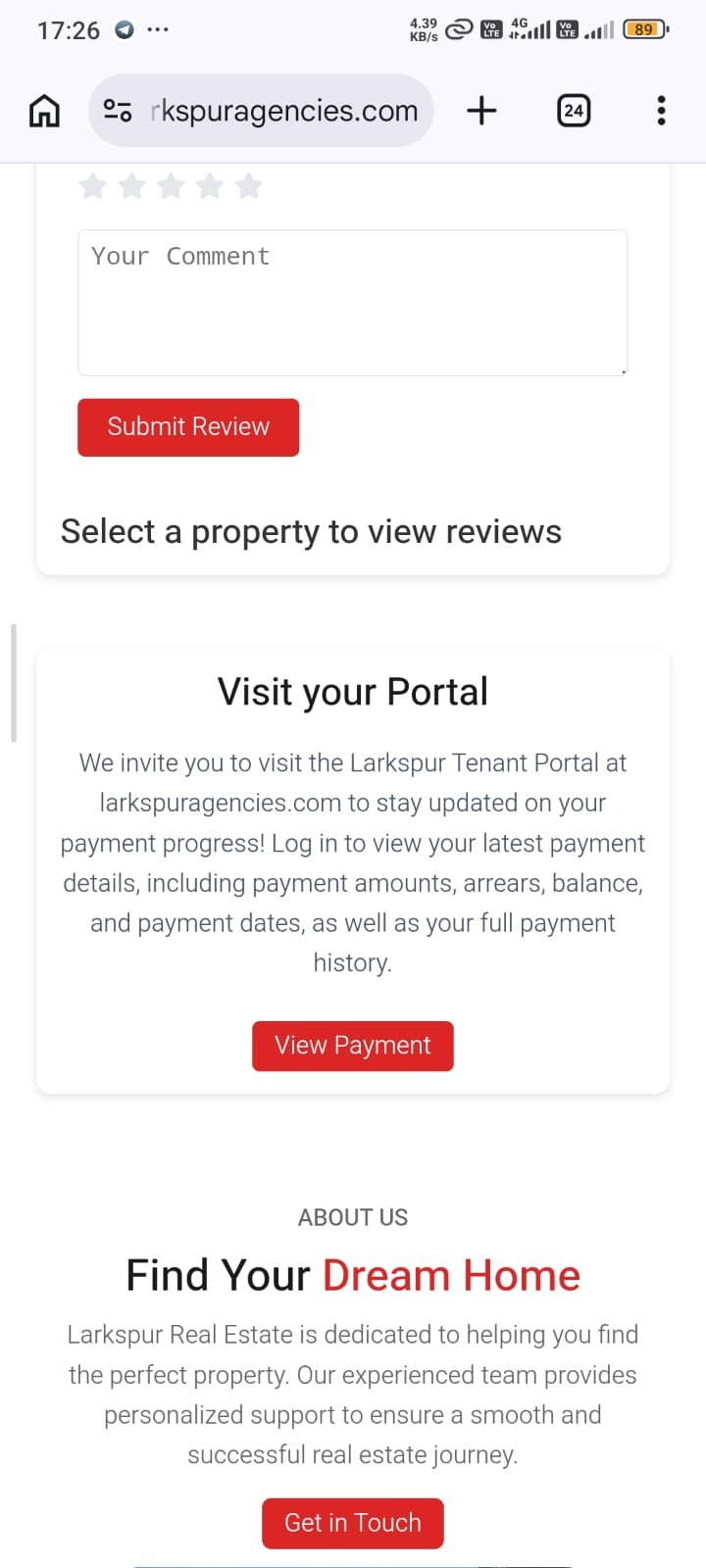Open the Telegram icon in the status bar

(123, 29)
